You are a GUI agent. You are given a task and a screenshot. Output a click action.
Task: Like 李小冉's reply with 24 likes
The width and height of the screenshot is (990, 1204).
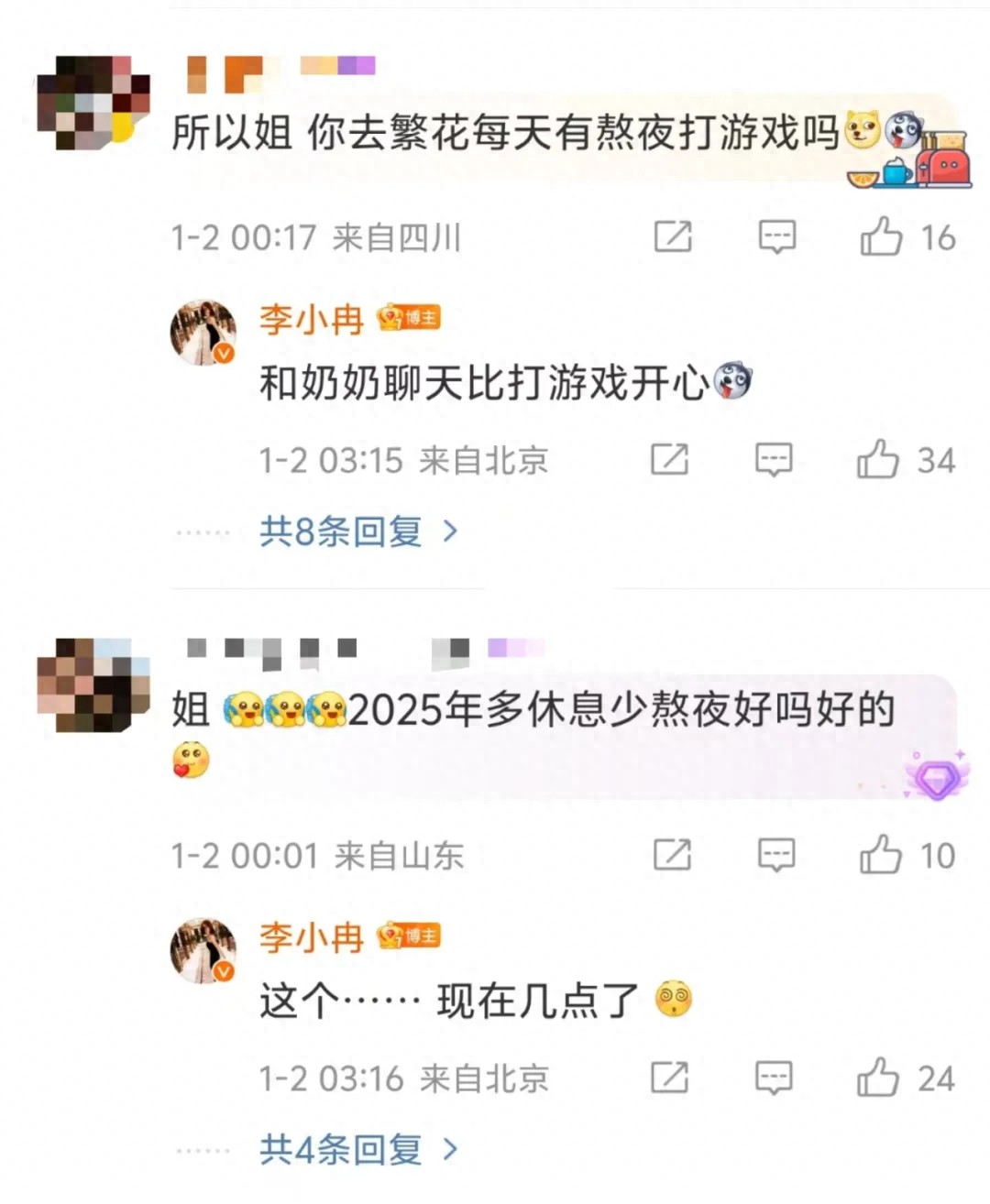(x=878, y=1078)
